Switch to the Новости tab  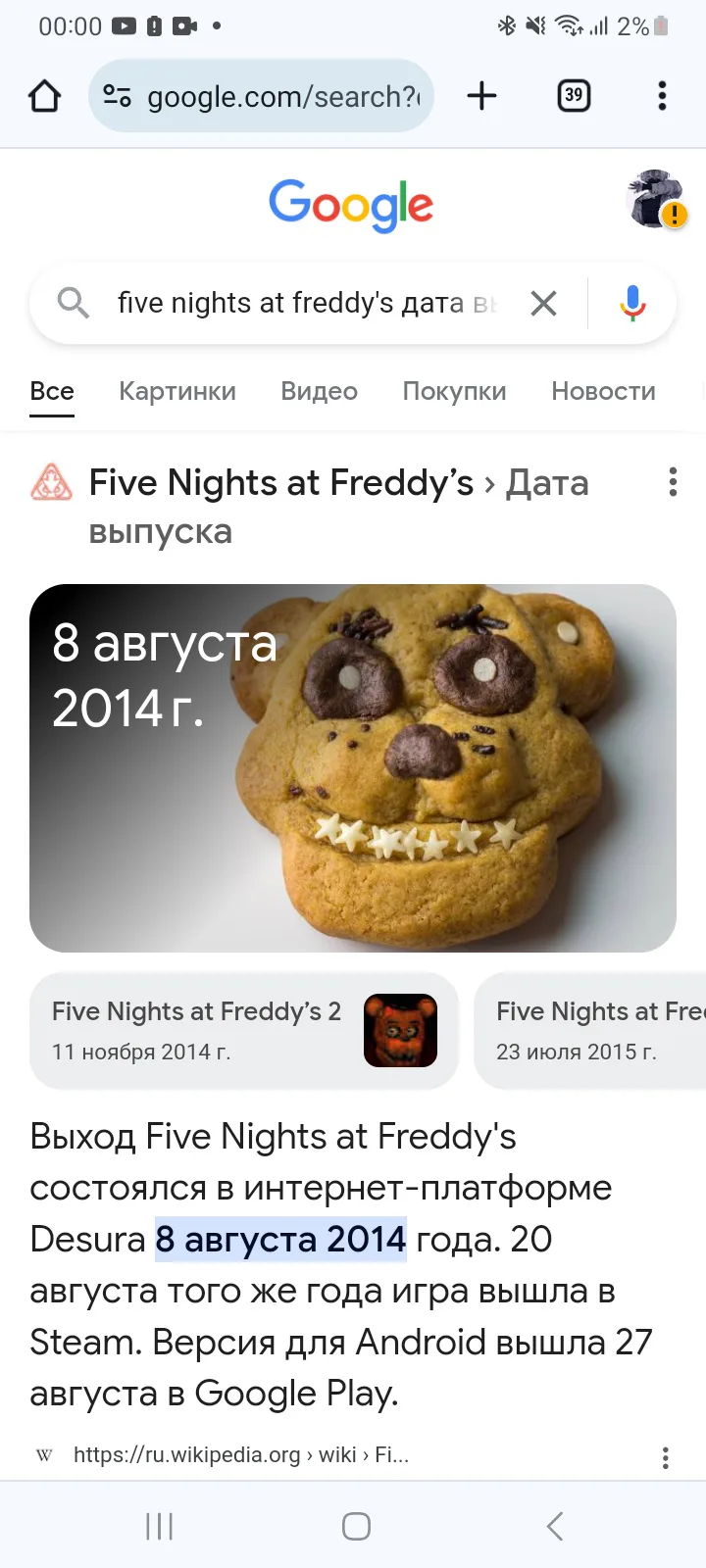click(603, 391)
